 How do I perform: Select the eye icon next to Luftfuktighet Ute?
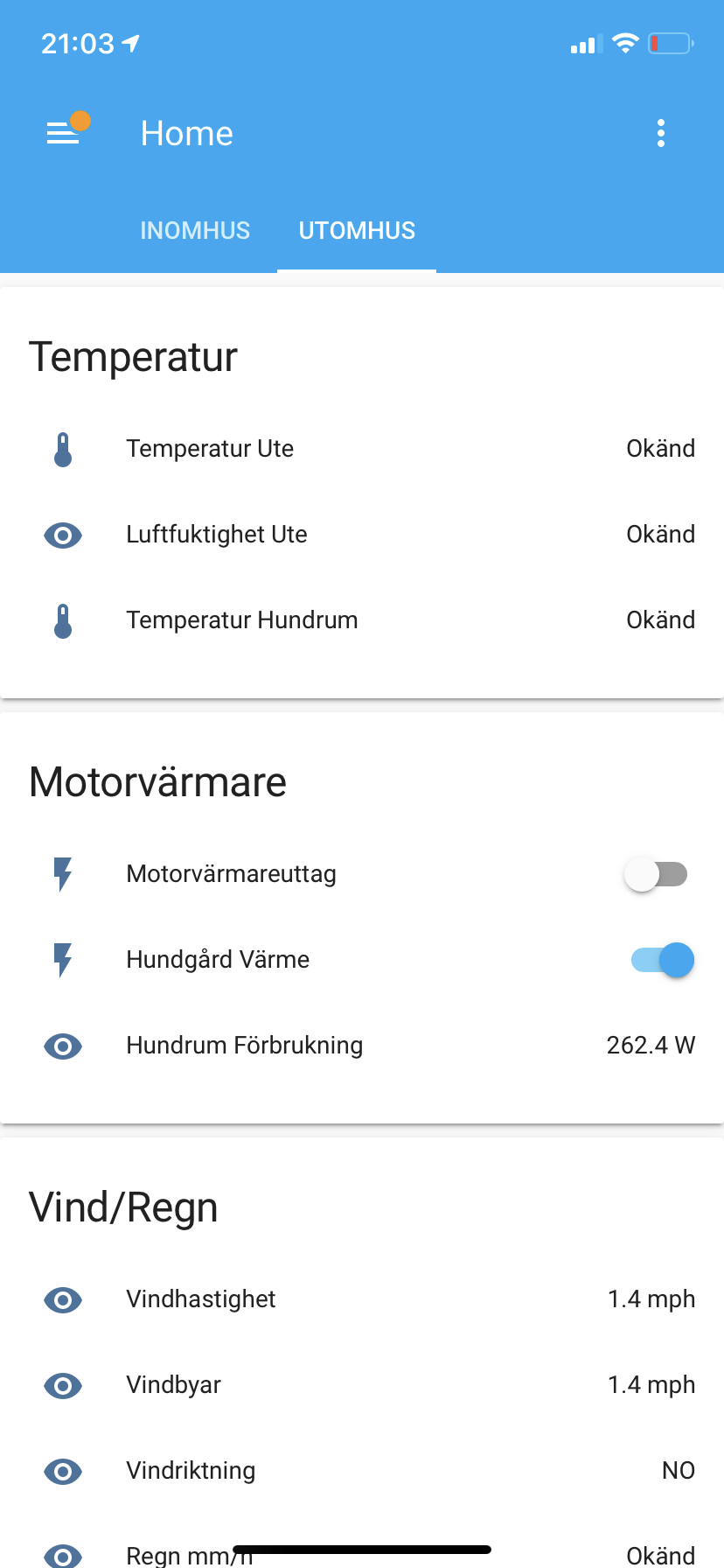[62, 535]
